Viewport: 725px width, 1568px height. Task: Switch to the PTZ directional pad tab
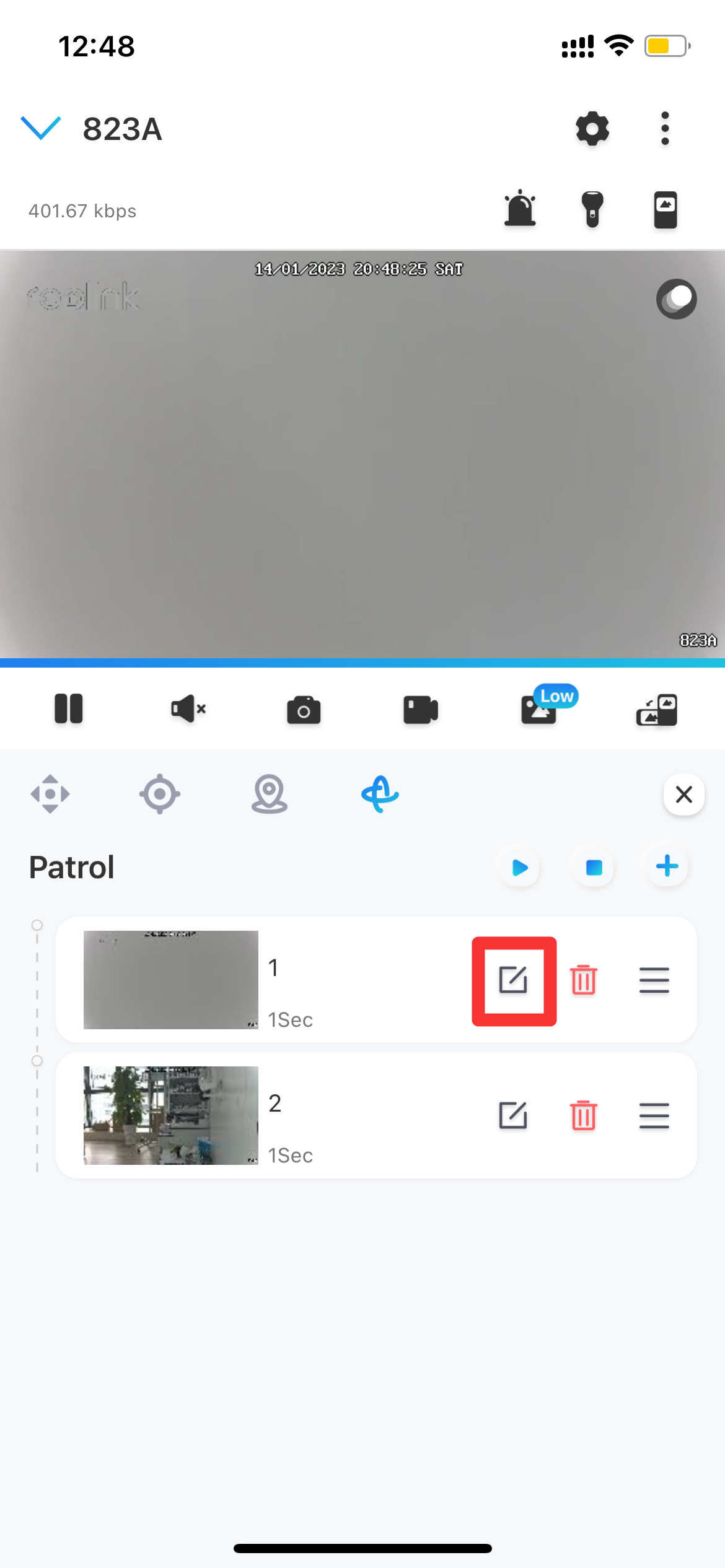click(x=50, y=794)
